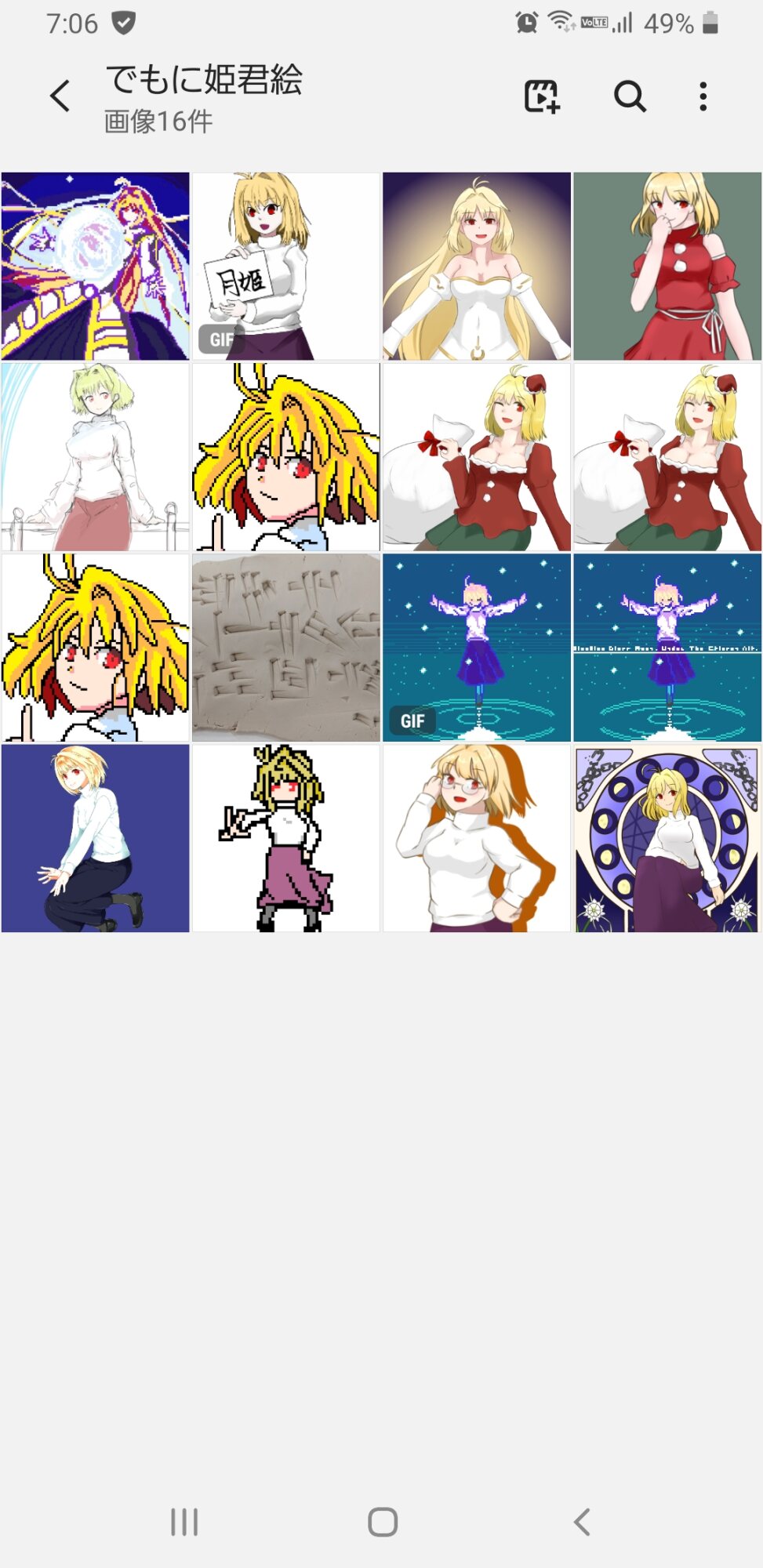
Task: Open image of girl kneeling on blue background
Action: (95, 838)
